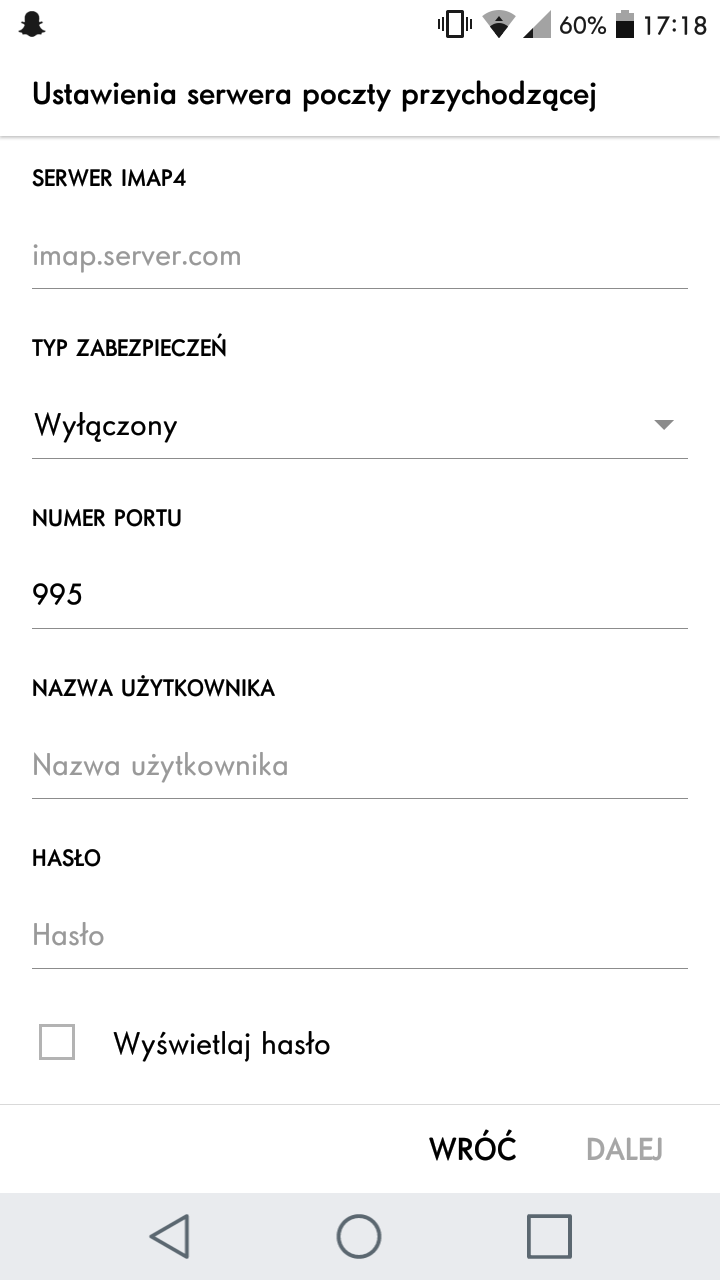Select the Hasło password field
The width and height of the screenshot is (720, 1280).
(358, 936)
